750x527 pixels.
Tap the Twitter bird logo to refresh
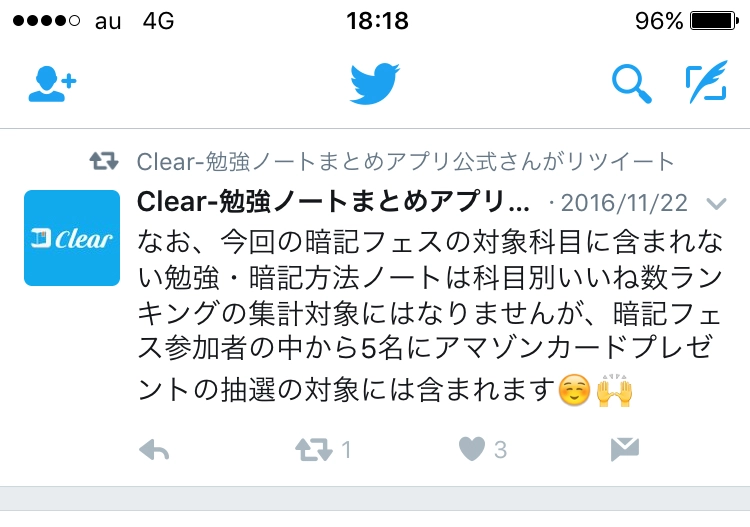click(x=374, y=85)
